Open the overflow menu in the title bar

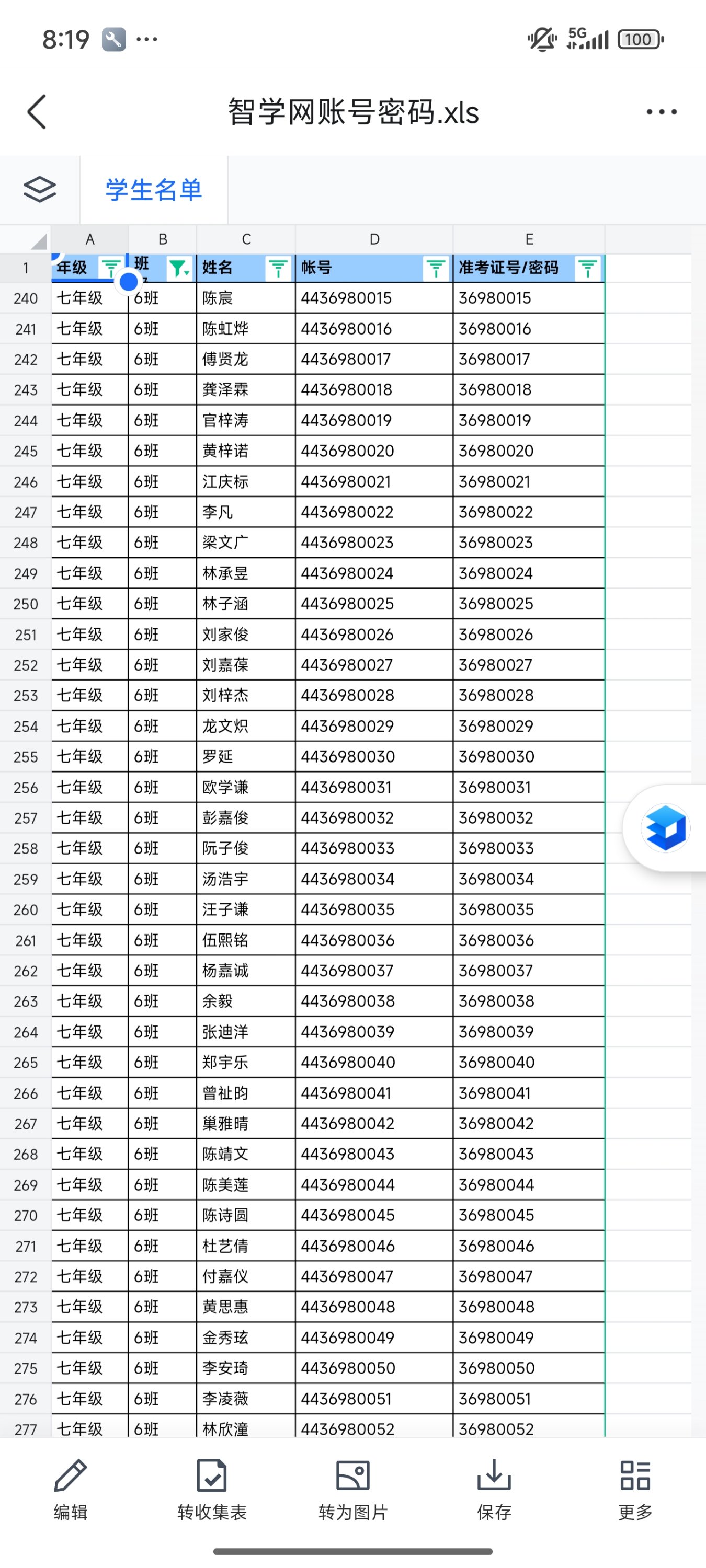click(661, 112)
